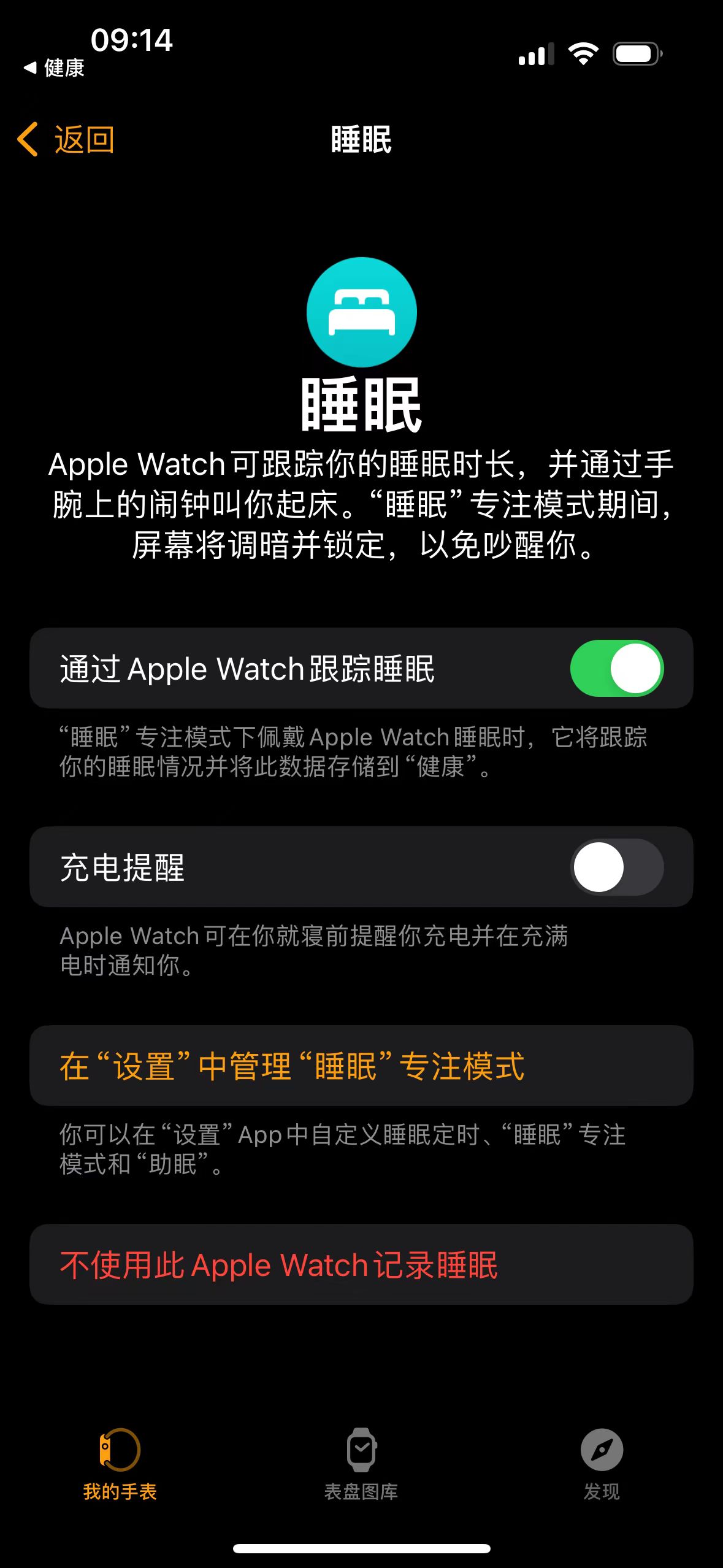Go to the 发现 tab

(x=602, y=1463)
